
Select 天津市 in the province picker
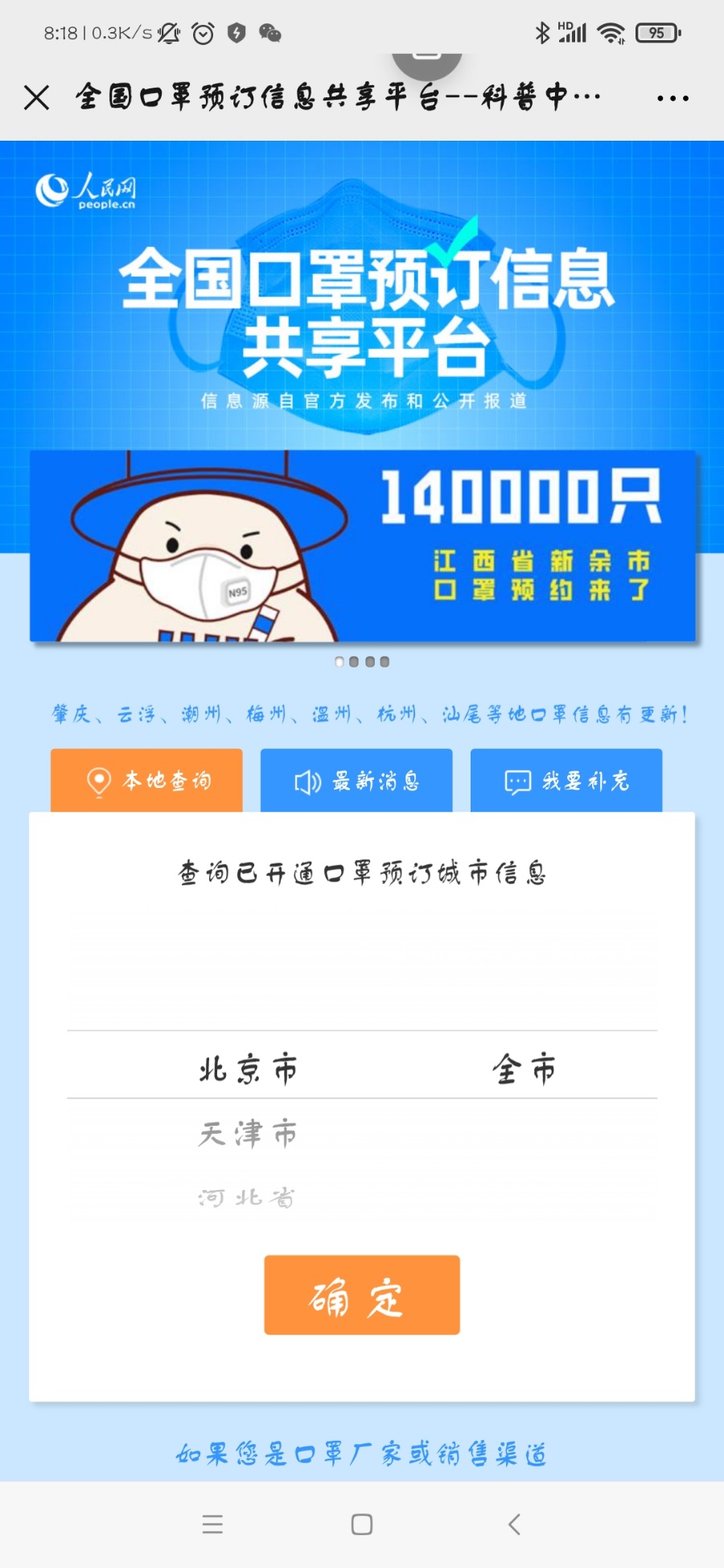(248, 1135)
